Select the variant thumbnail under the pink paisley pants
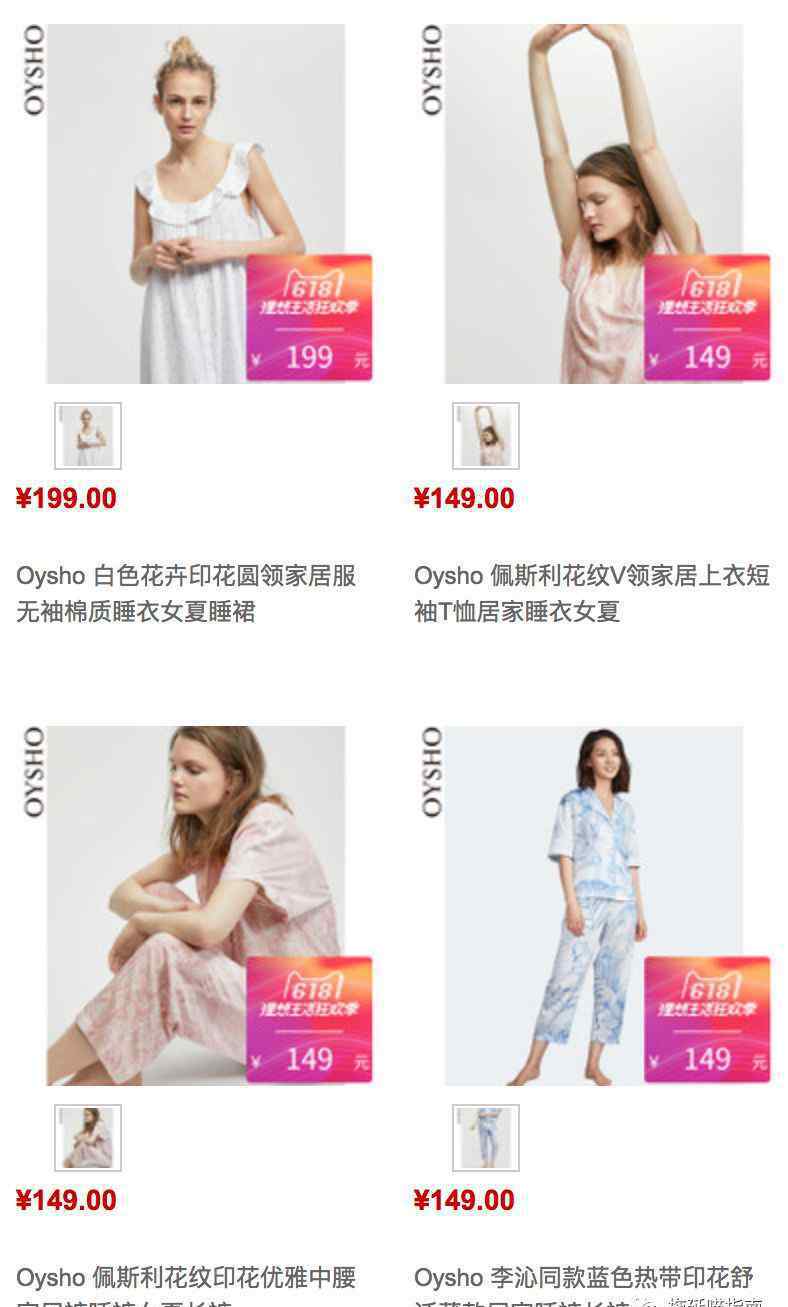 click(88, 1138)
